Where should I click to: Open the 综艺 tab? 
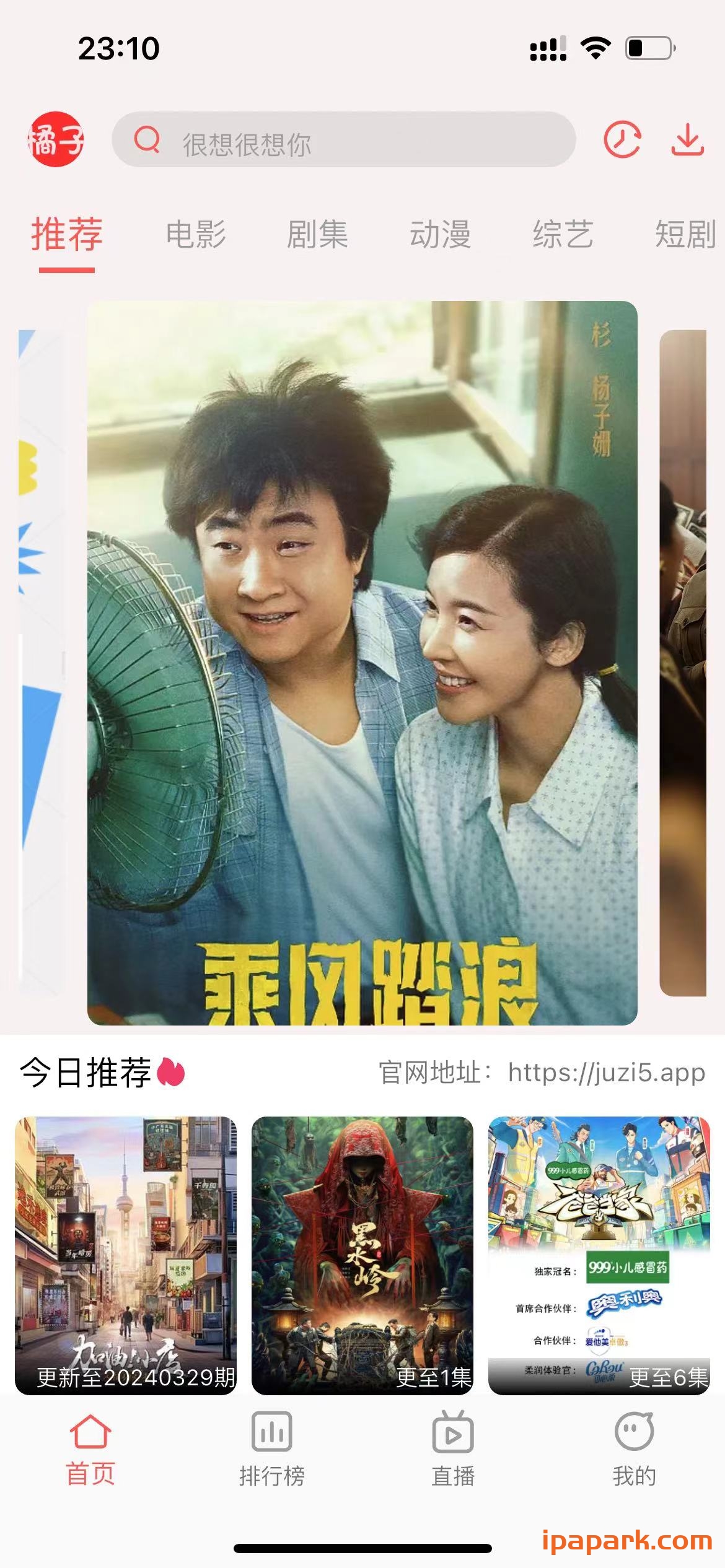(x=563, y=235)
